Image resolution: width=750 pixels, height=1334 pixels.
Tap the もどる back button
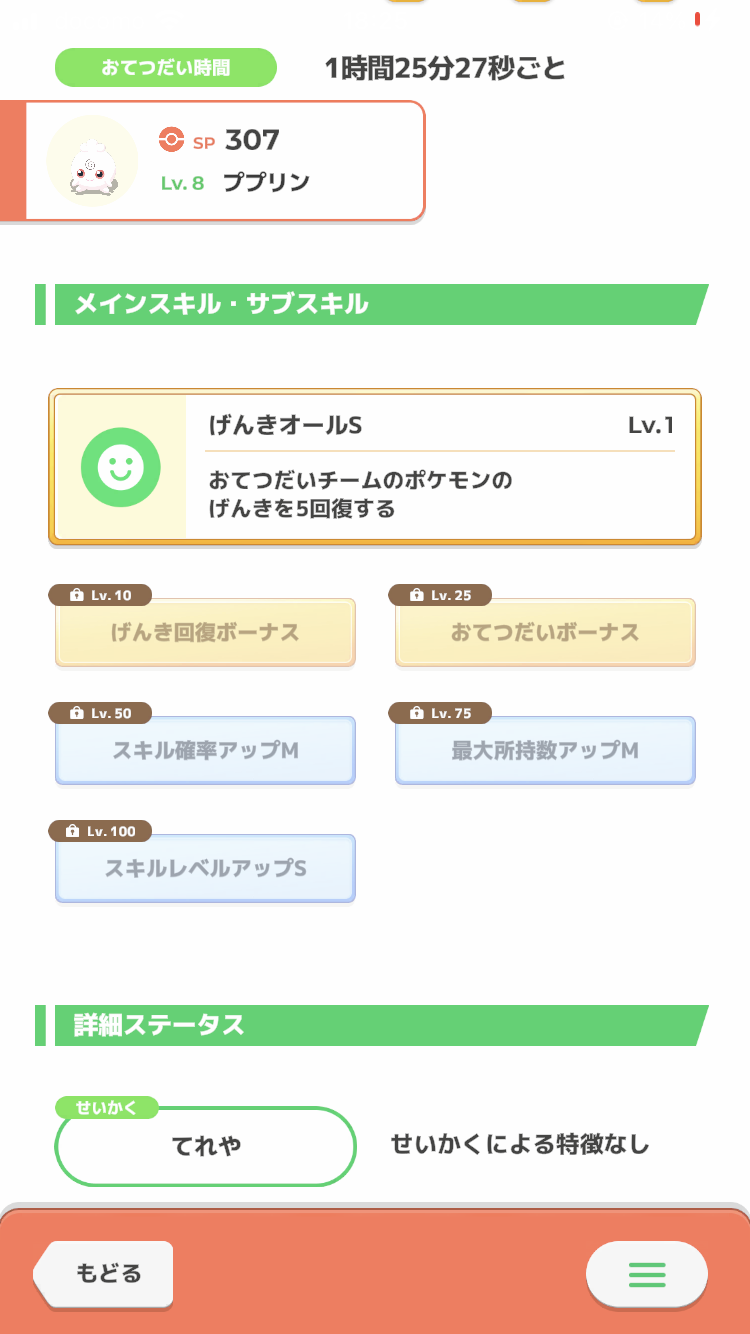pos(103,1274)
